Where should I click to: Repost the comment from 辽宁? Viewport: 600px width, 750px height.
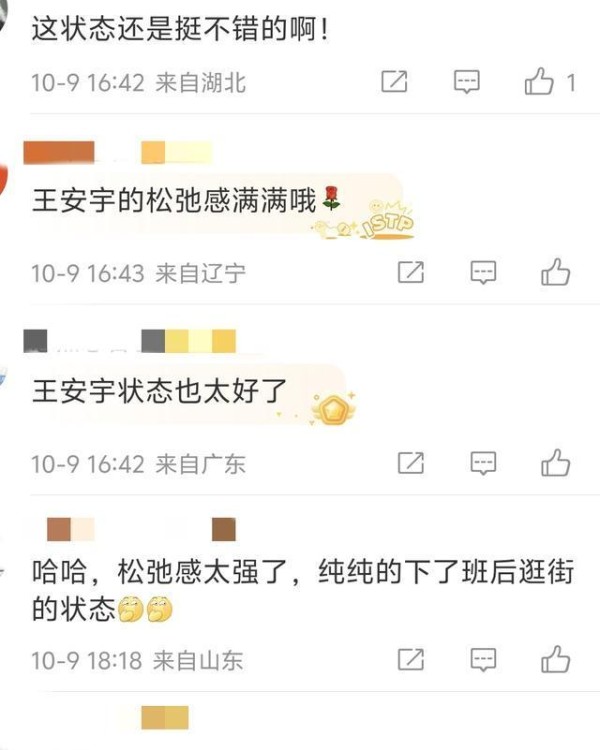point(411,271)
